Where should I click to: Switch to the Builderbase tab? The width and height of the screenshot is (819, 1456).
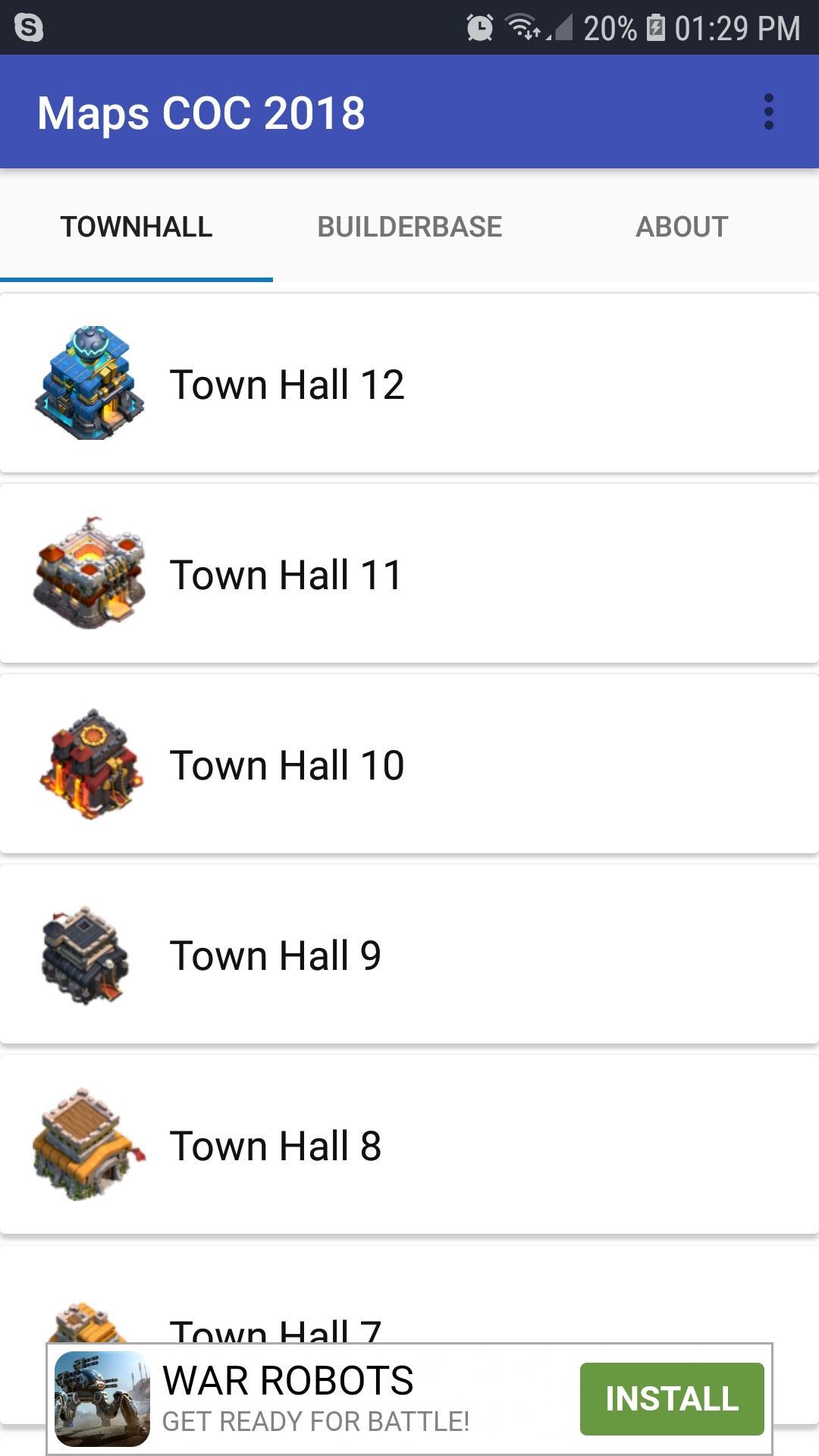pos(409,227)
